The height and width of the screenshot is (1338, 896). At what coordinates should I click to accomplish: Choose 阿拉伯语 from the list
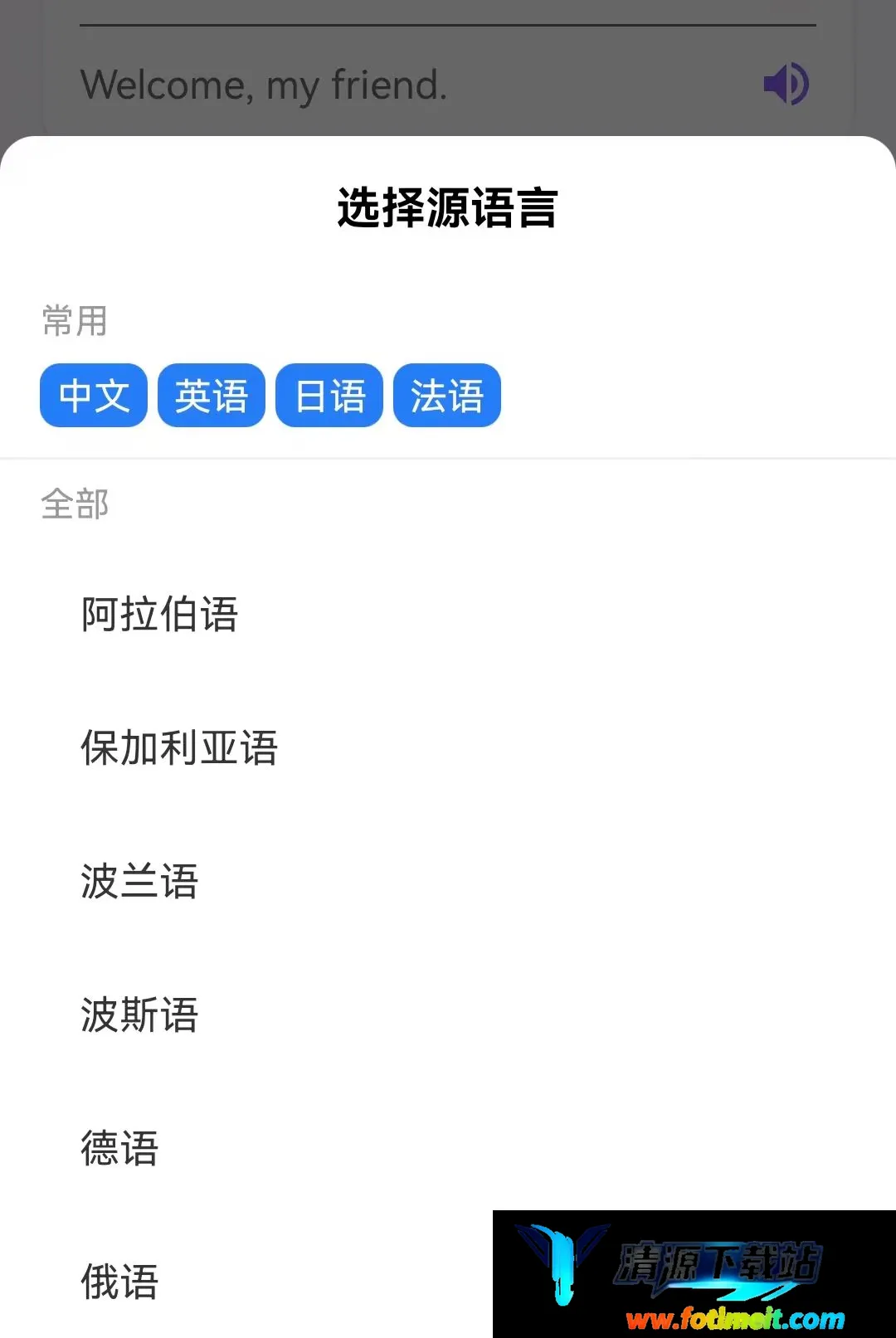448,615
